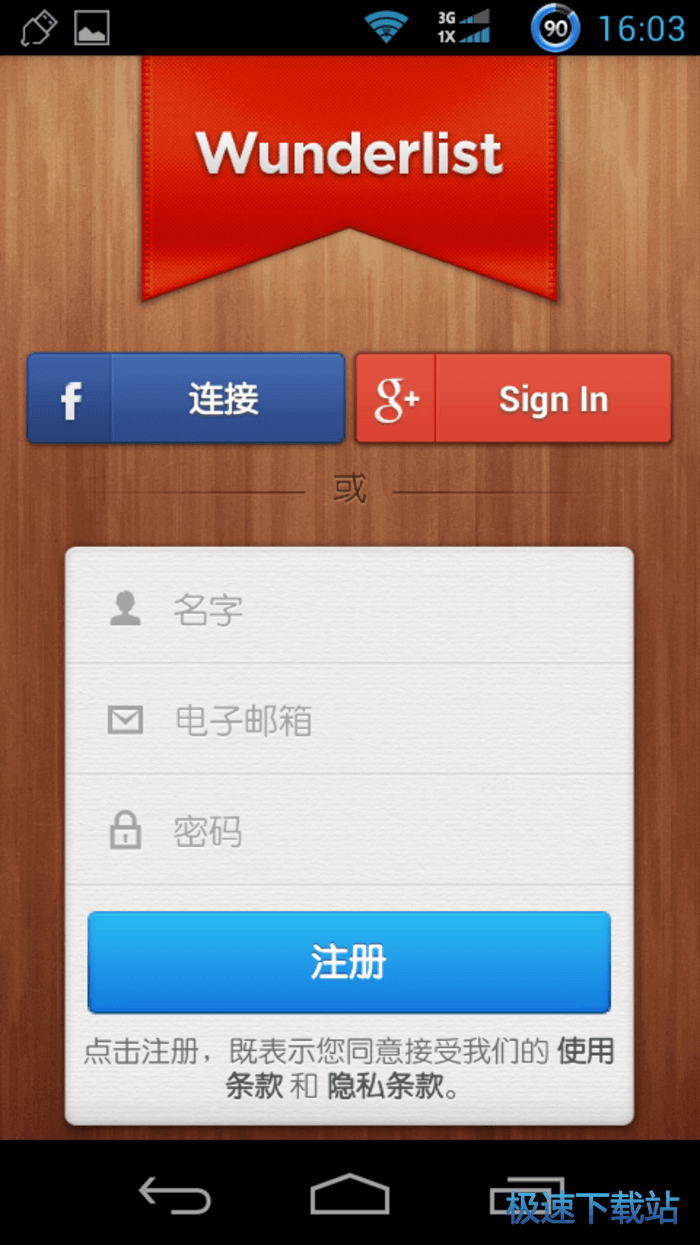
Task: Open the 使用条款 terms link
Action: (x=584, y=1052)
